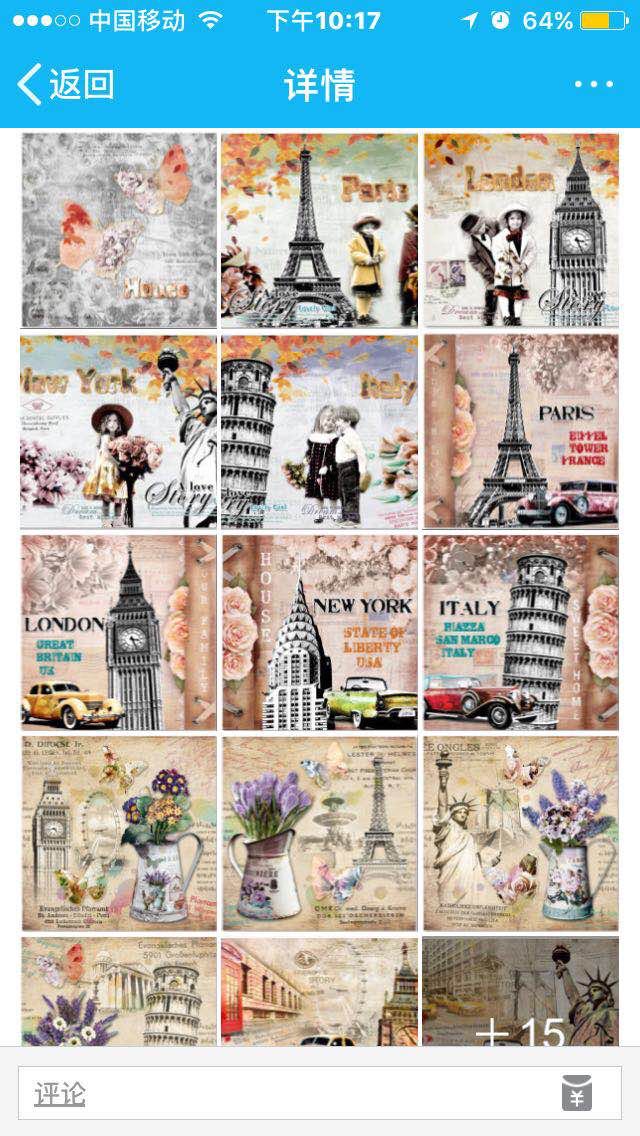Open the ITALY Piazza San Marco picture
640x1136 pixels.
point(521,632)
